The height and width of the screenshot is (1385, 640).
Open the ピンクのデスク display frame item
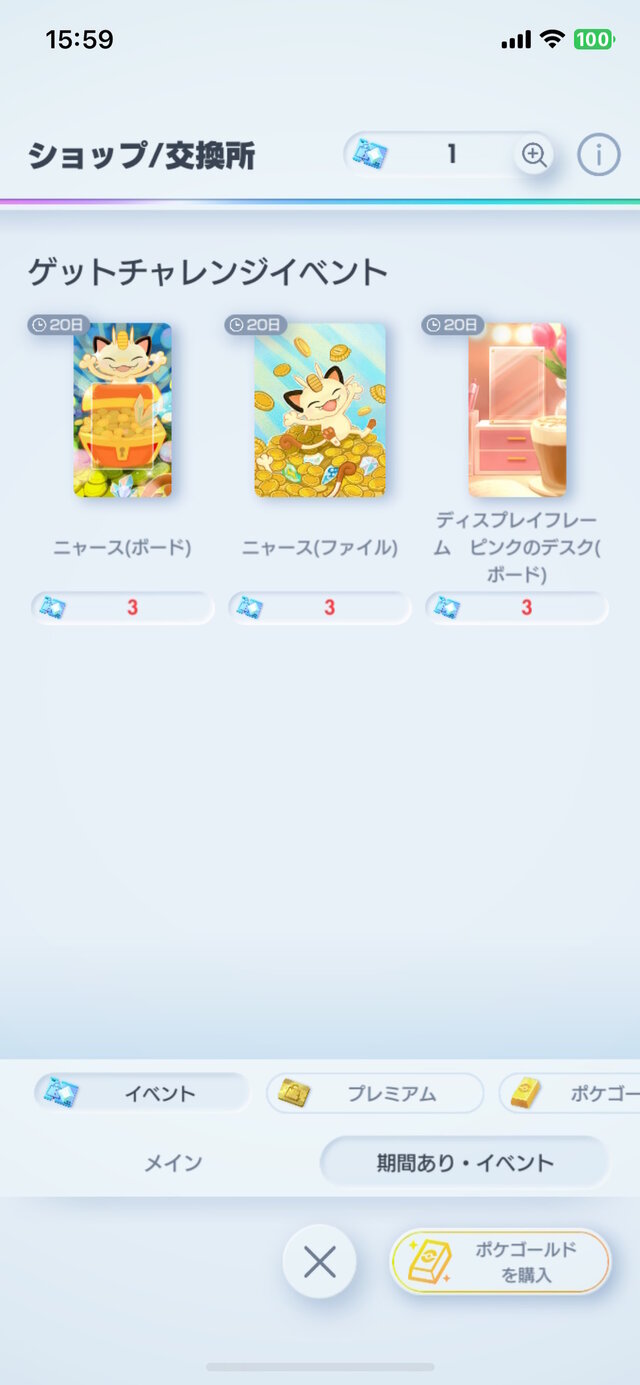click(517, 410)
